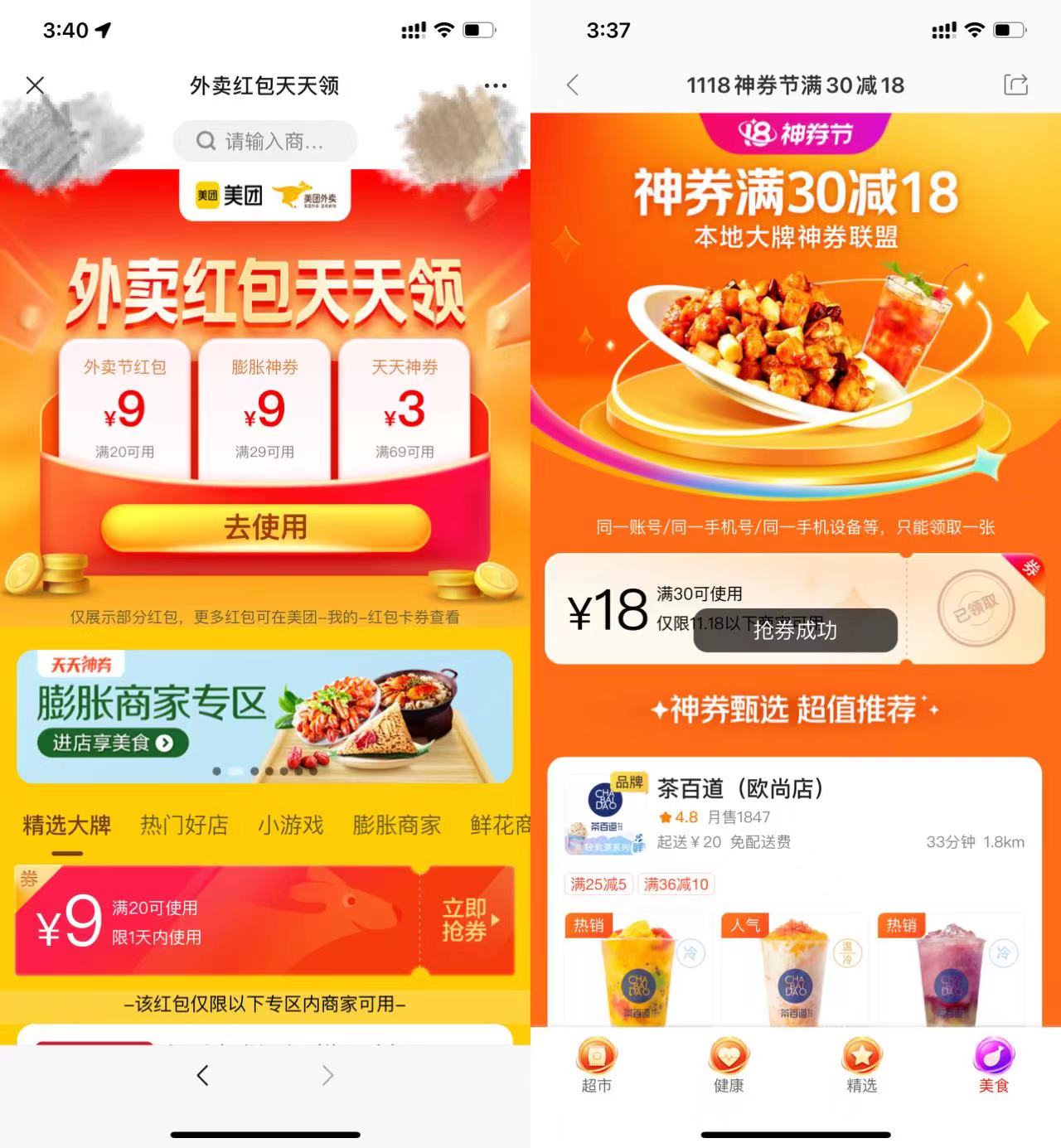Viewport: 1061px width, 1148px height.
Task: Open the 美食 tab
Action: click(993, 1067)
